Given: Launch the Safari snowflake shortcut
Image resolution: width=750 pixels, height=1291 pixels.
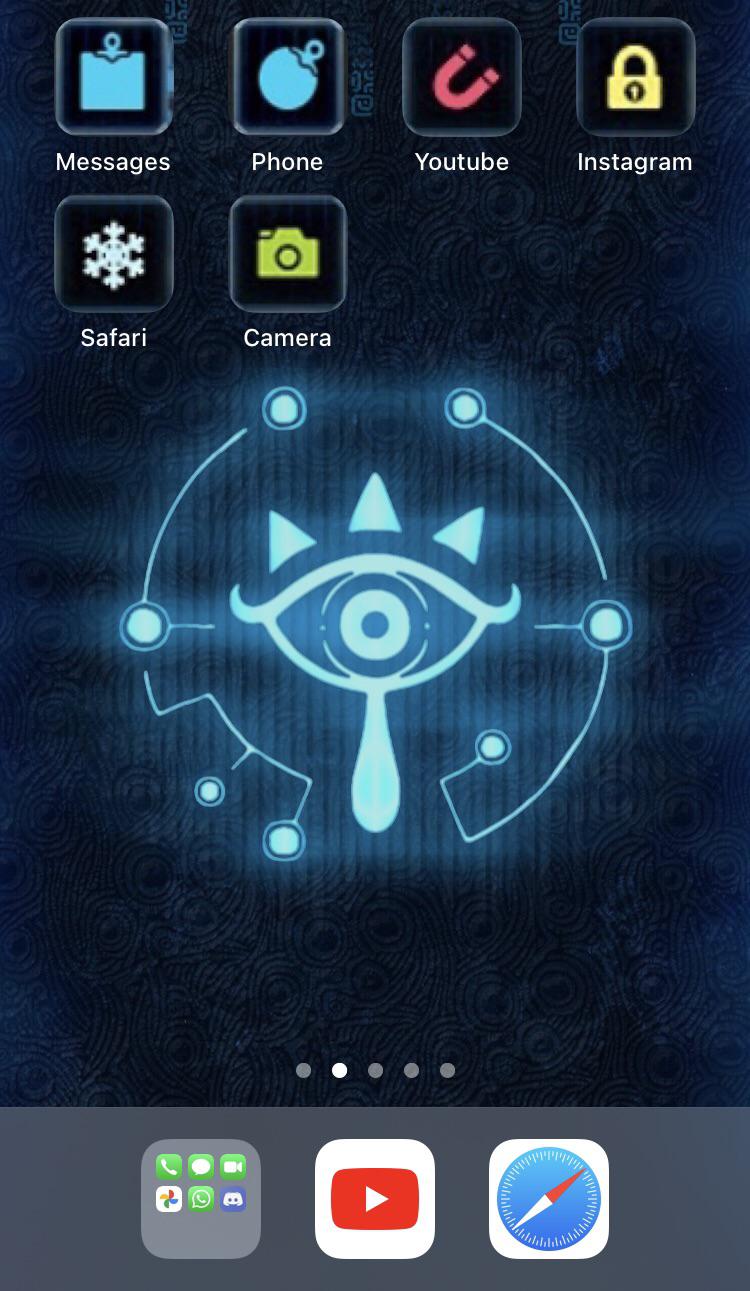Looking at the screenshot, I should pyautogui.click(x=113, y=253).
